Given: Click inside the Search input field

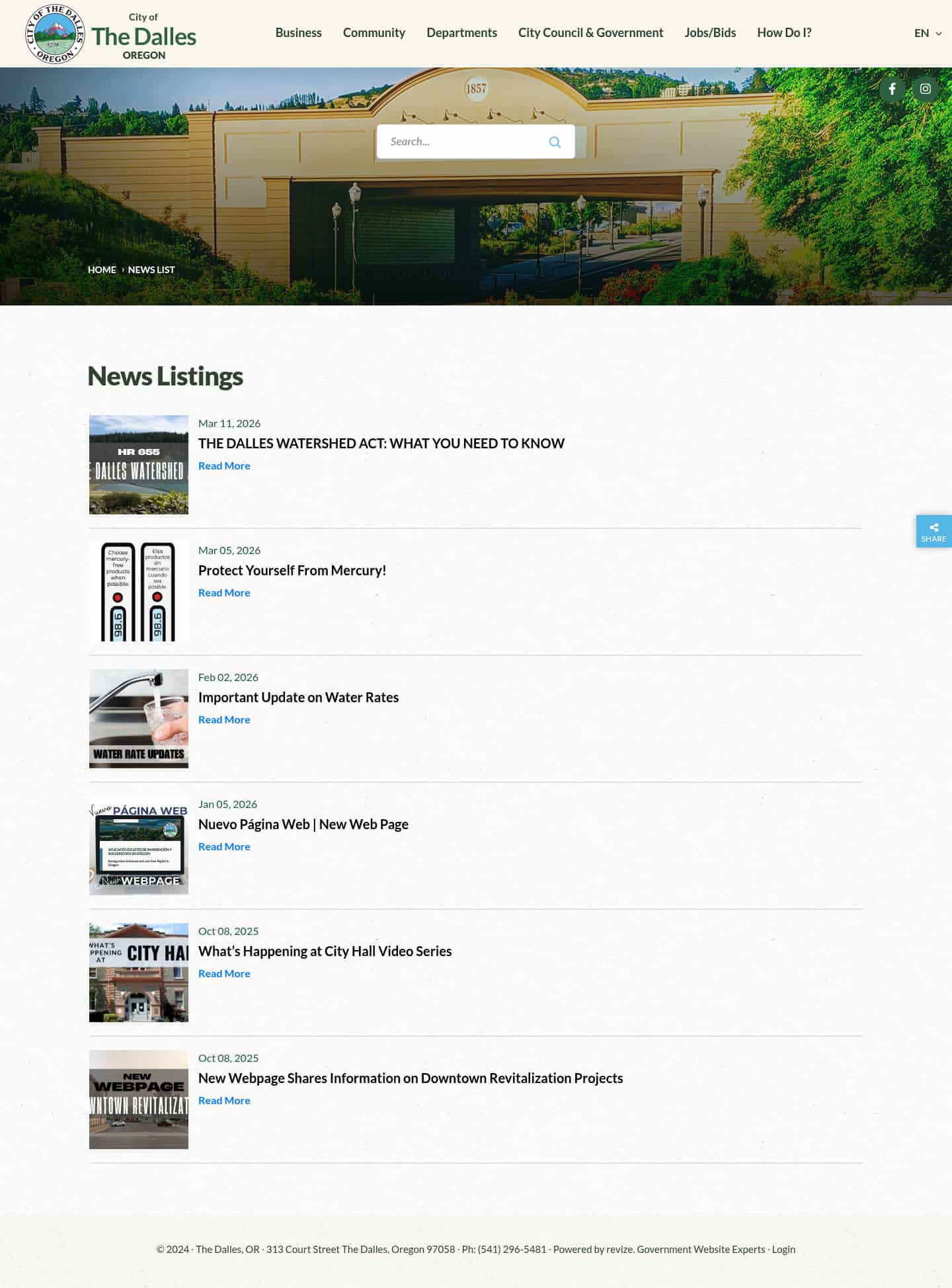Looking at the screenshot, I should point(463,141).
